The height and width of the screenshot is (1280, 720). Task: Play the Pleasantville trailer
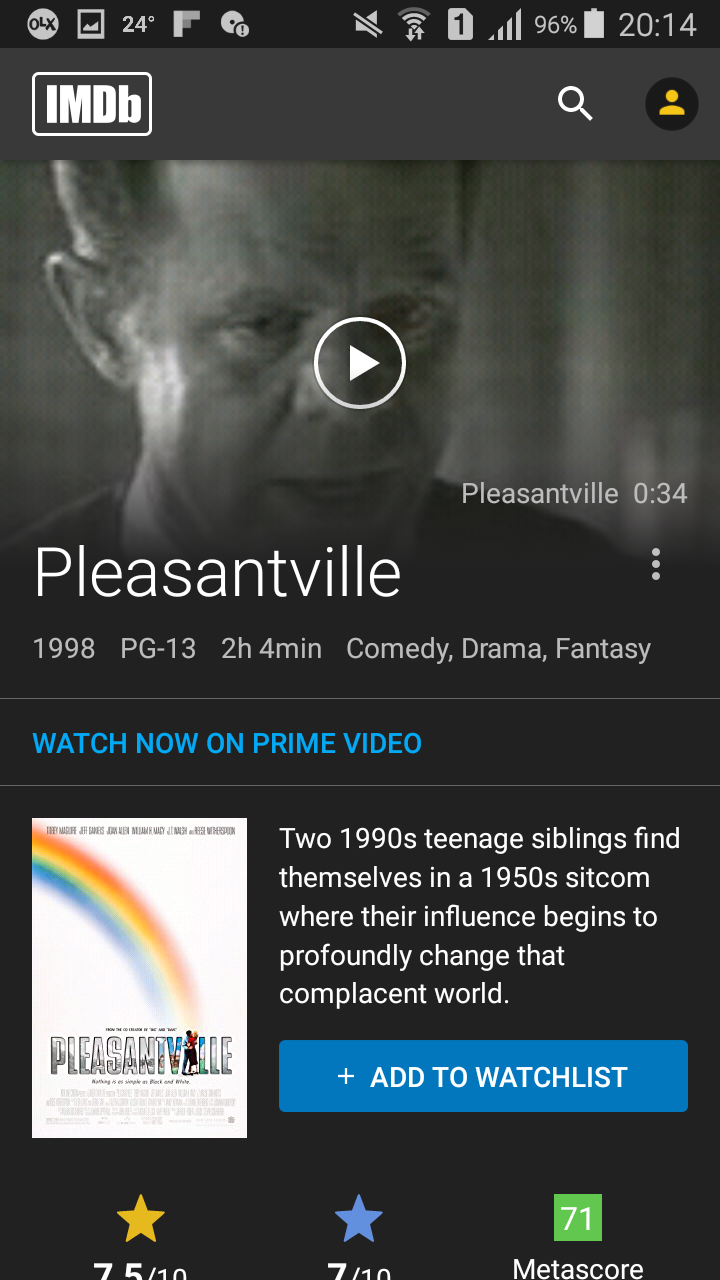[360, 363]
